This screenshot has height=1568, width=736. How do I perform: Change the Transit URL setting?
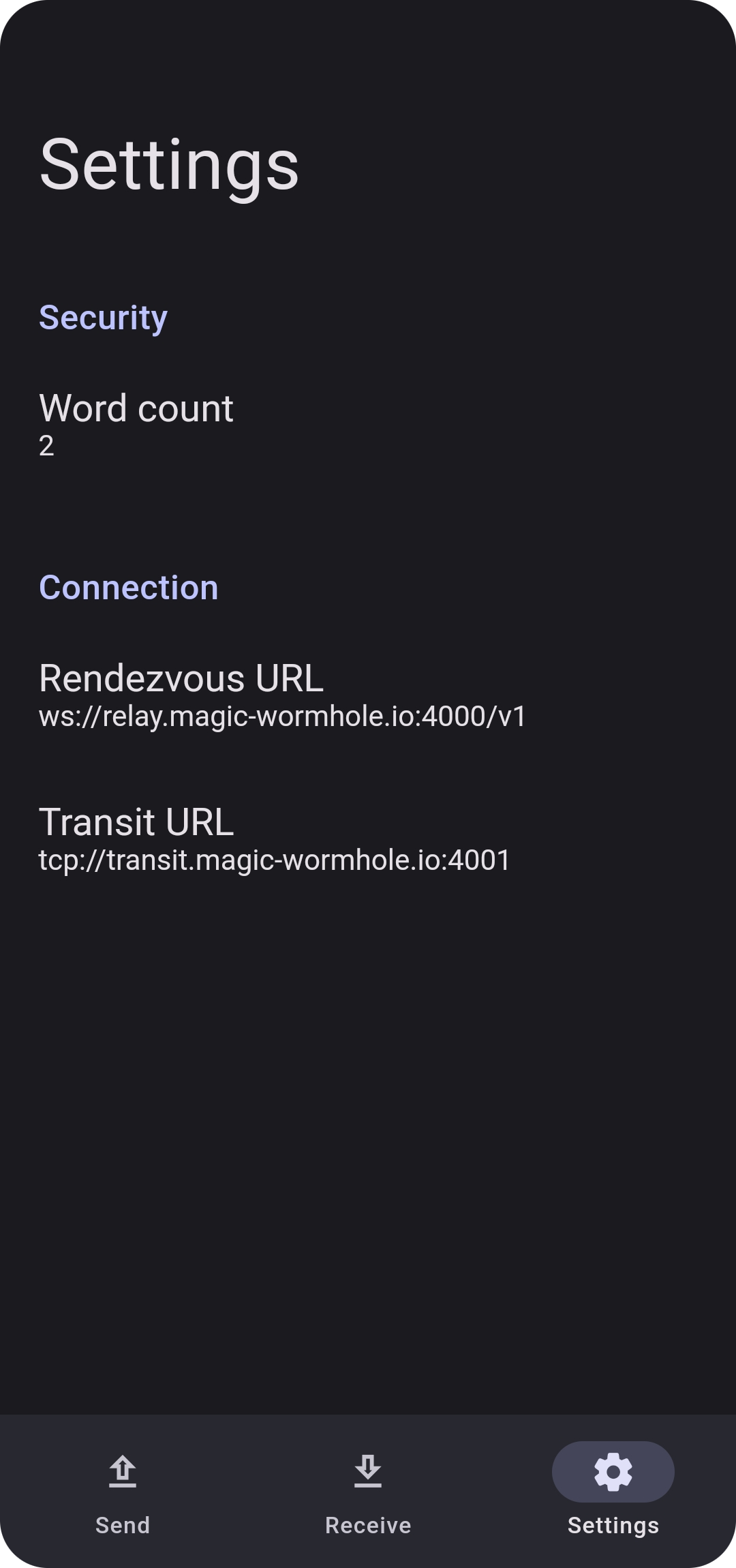coord(368,839)
